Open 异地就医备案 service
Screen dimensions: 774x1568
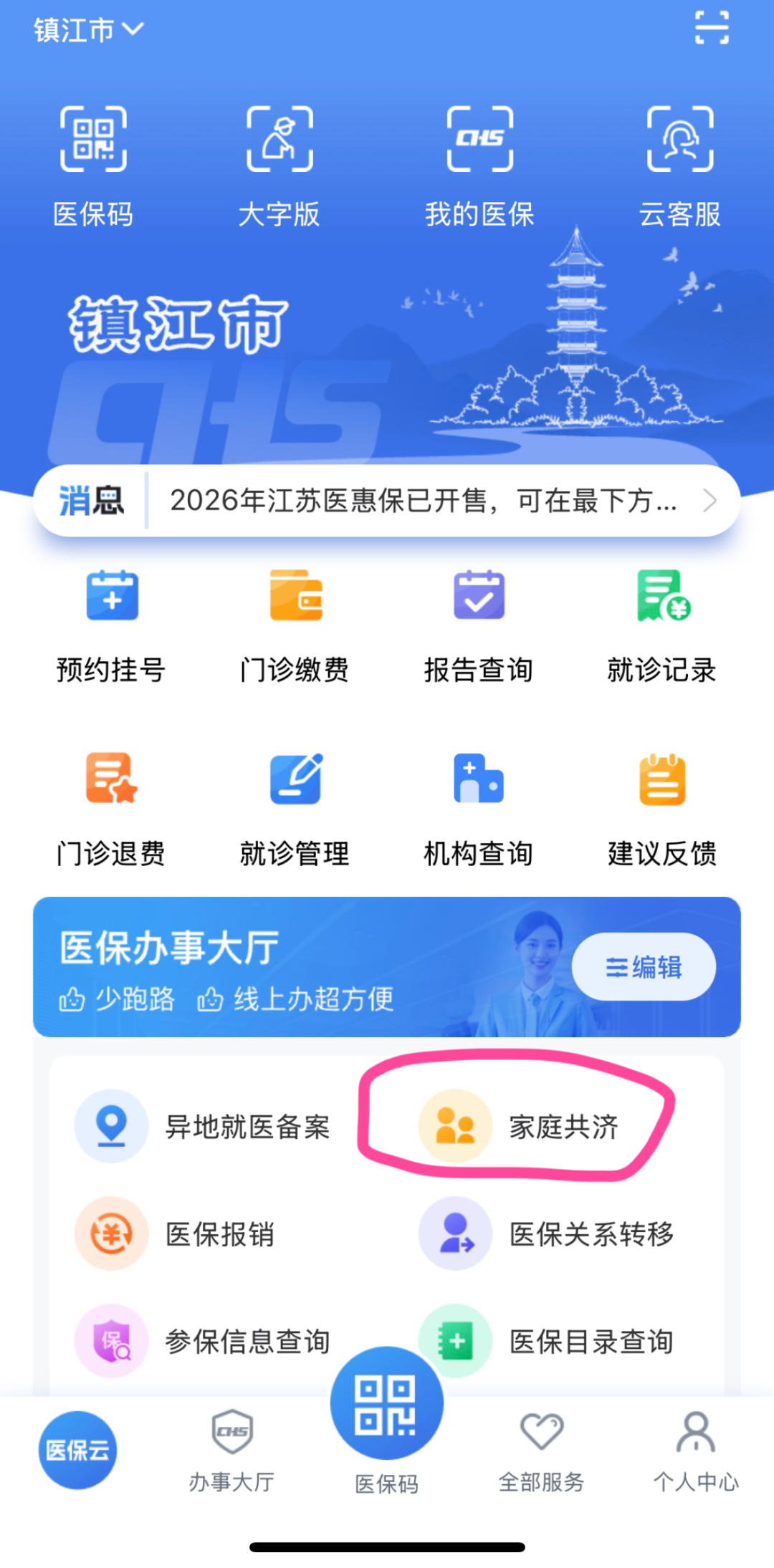(x=204, y=1126)
